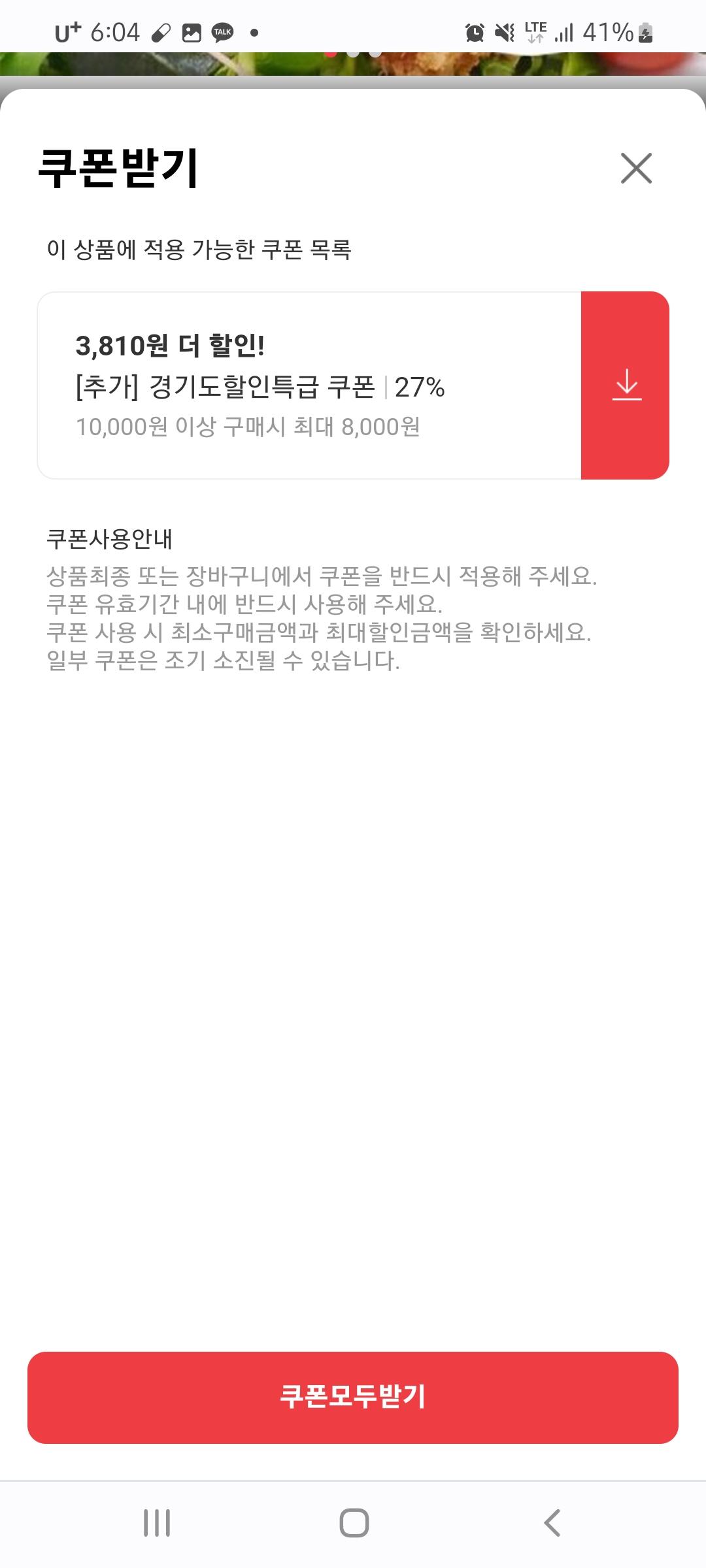Tap the 쿠폰모두받기 button

click(353, 1397)
